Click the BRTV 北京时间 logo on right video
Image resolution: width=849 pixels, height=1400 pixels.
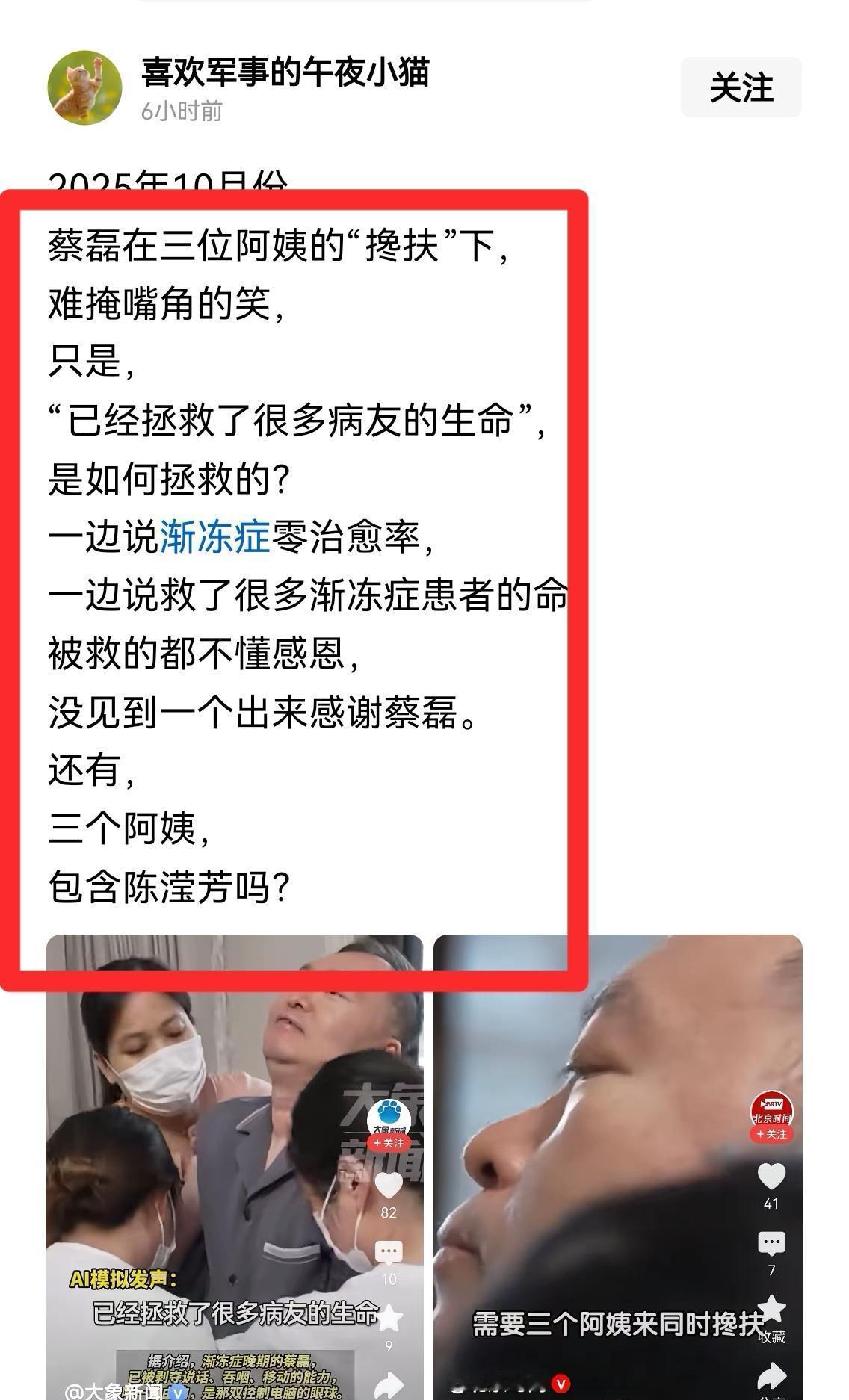771,1109
